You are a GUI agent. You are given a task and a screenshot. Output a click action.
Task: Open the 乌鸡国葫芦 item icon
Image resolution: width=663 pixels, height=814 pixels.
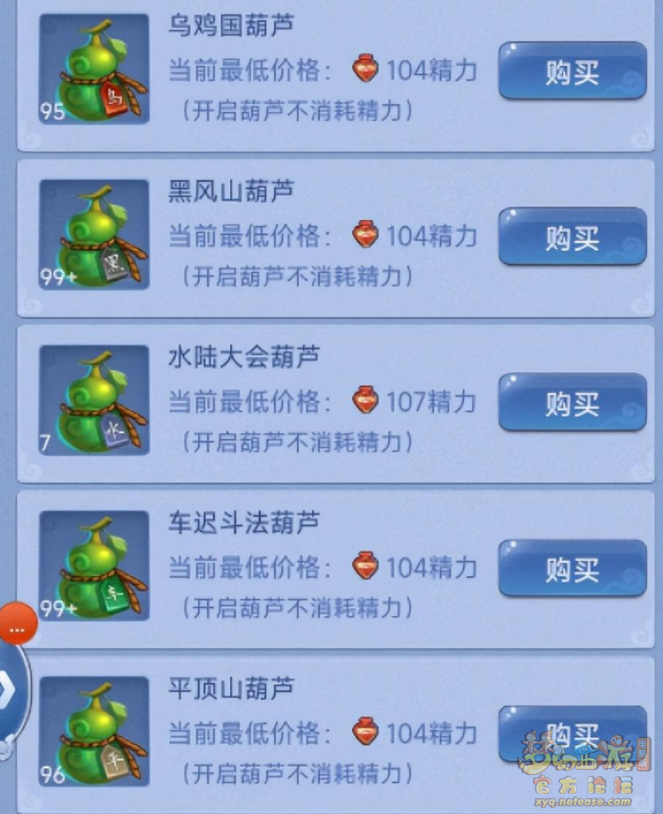pyautogui.click(x=94, y=70)
